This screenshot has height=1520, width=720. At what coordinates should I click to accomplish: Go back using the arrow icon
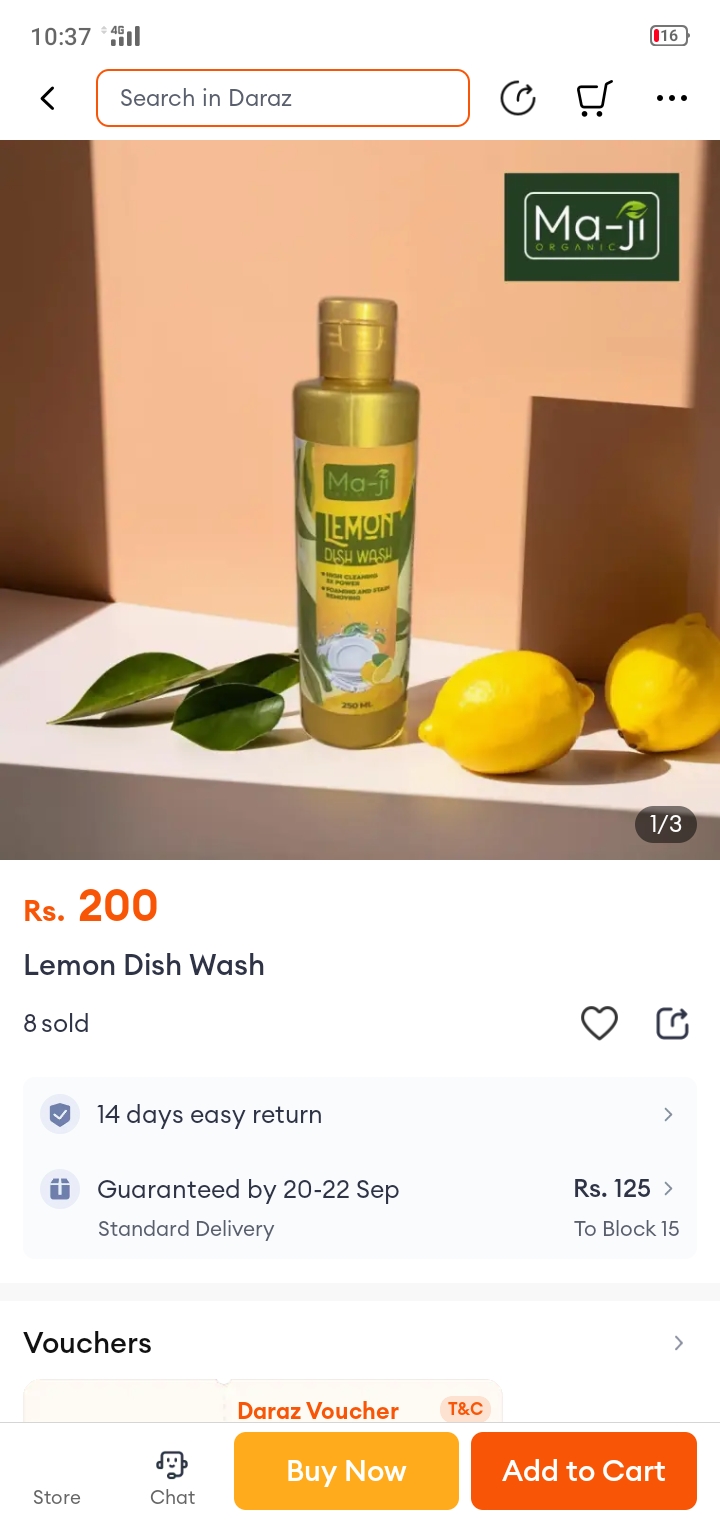(x=47, y=98)
